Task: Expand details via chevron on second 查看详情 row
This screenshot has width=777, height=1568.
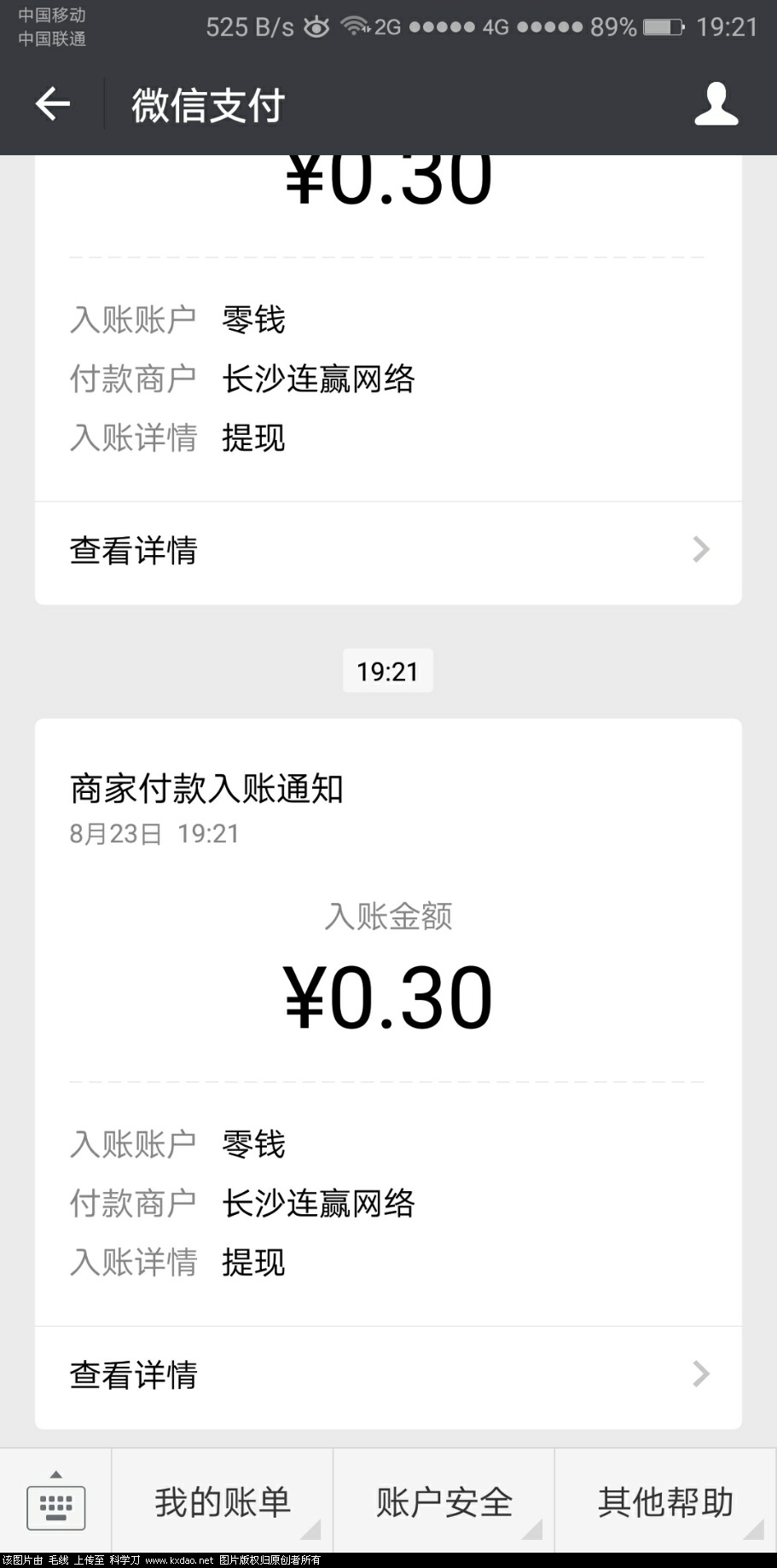Action: 699,1374
